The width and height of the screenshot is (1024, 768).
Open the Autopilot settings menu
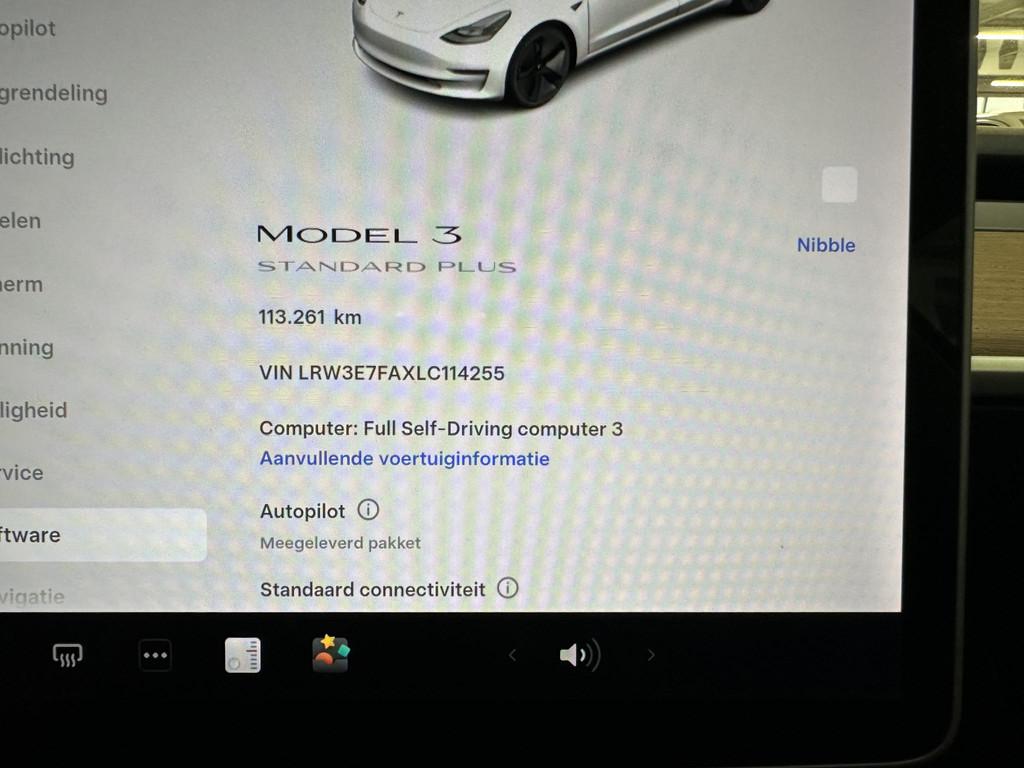click(x=28, y=29)
